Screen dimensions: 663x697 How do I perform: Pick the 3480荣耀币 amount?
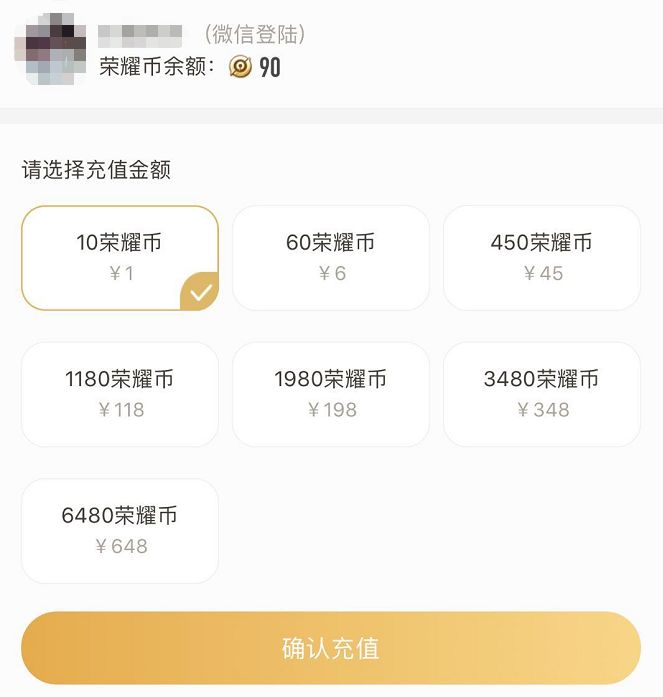click(542, 394)
